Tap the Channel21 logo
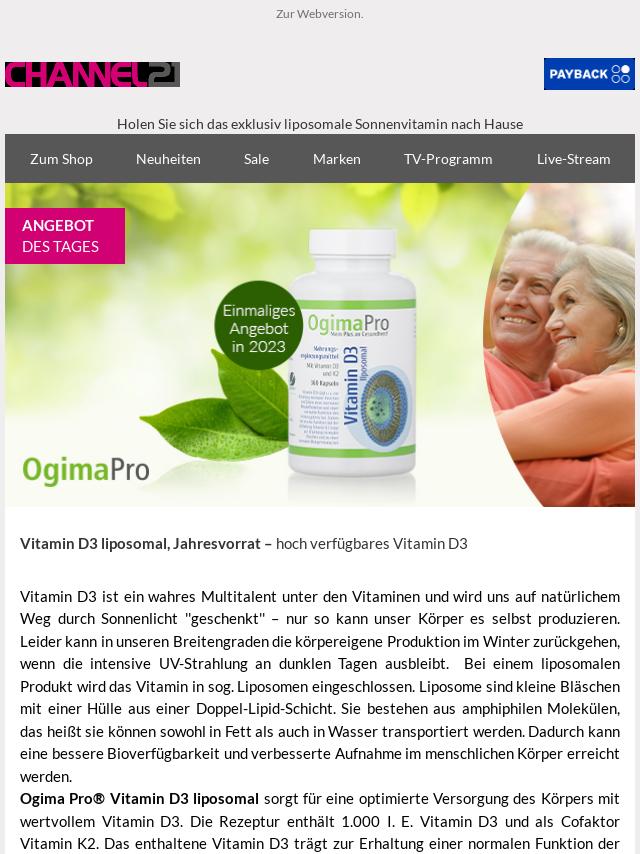Viewport: 640px width, 854px height. point(92,74)
